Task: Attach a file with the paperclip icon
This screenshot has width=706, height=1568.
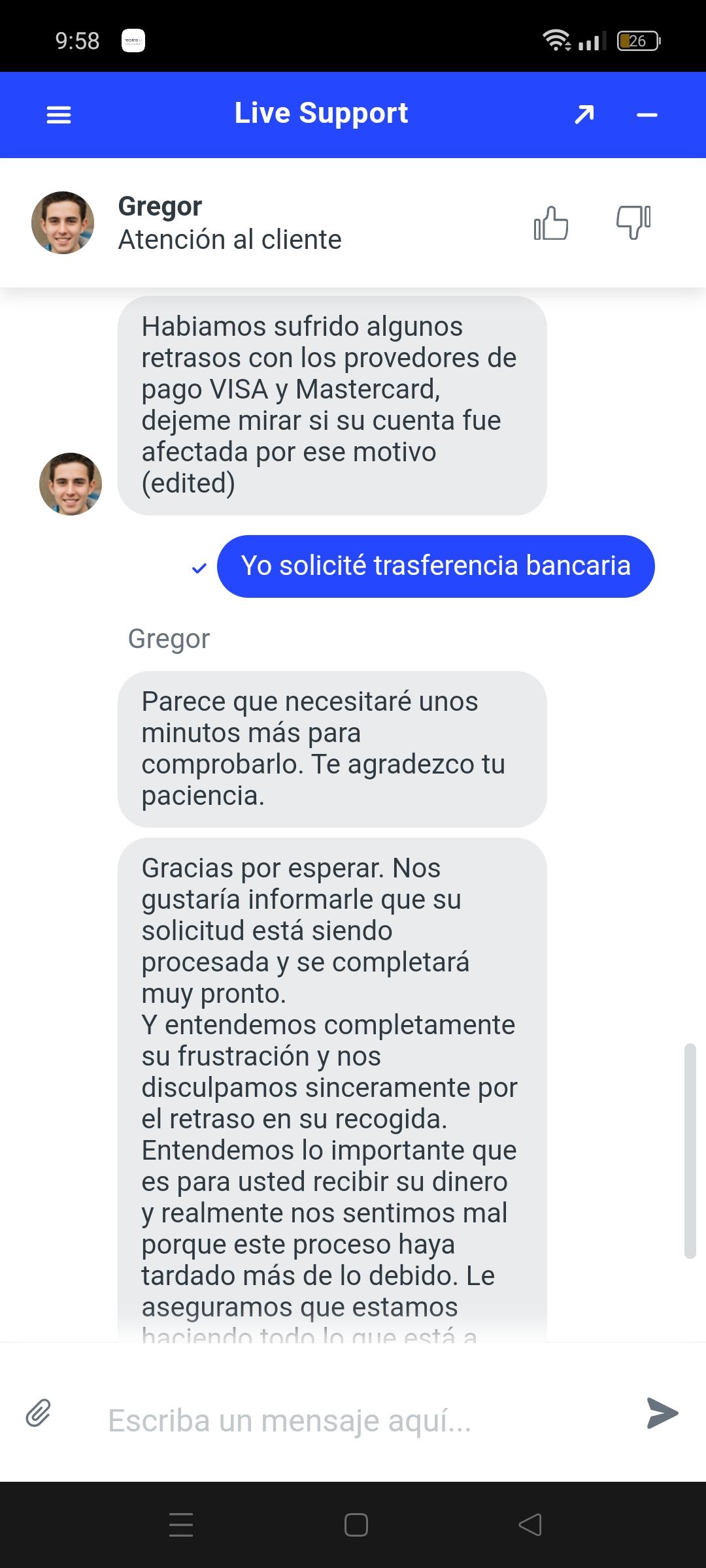Action: tap(39, 1413)
